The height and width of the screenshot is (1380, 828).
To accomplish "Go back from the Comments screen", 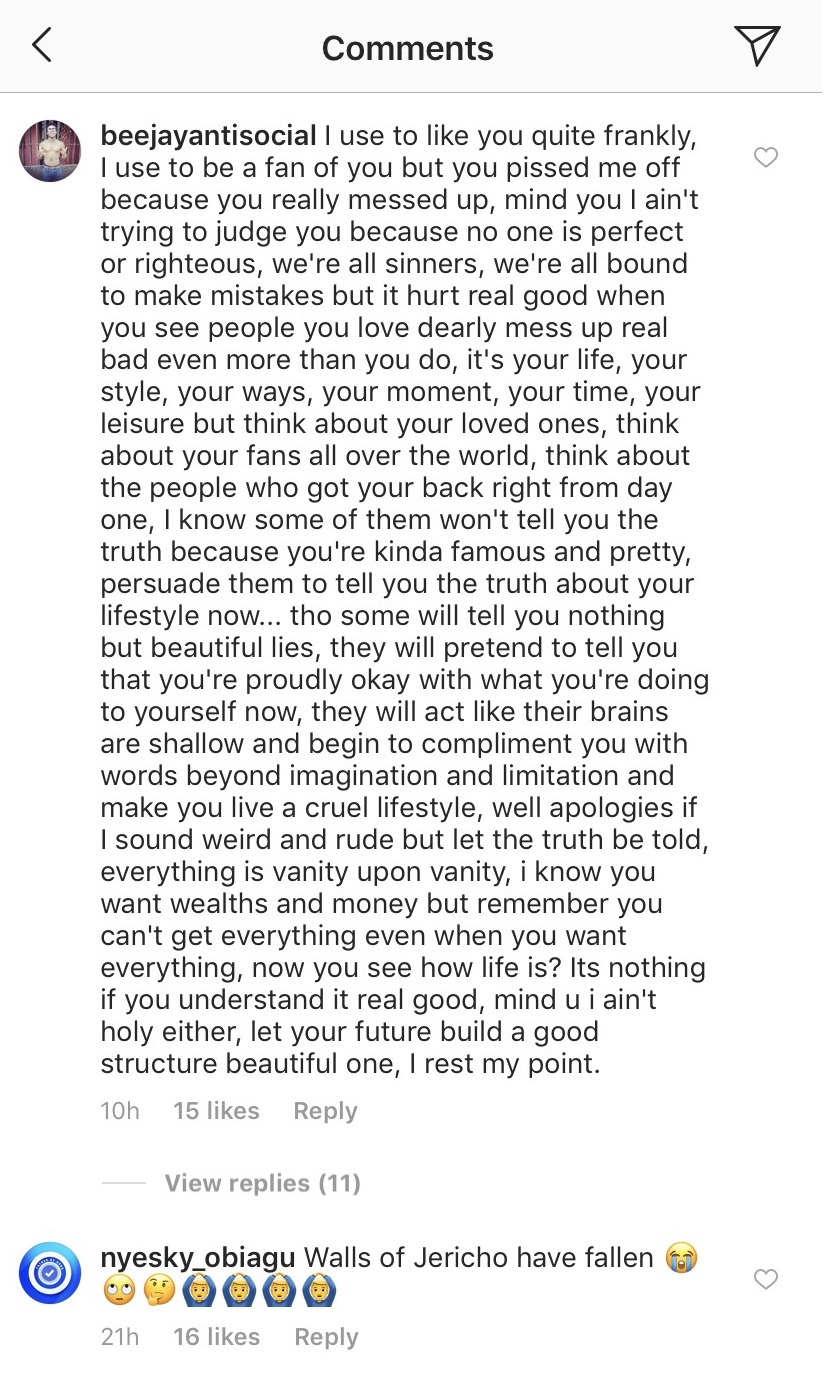I will pyautogui.click(x=42, y=46).
